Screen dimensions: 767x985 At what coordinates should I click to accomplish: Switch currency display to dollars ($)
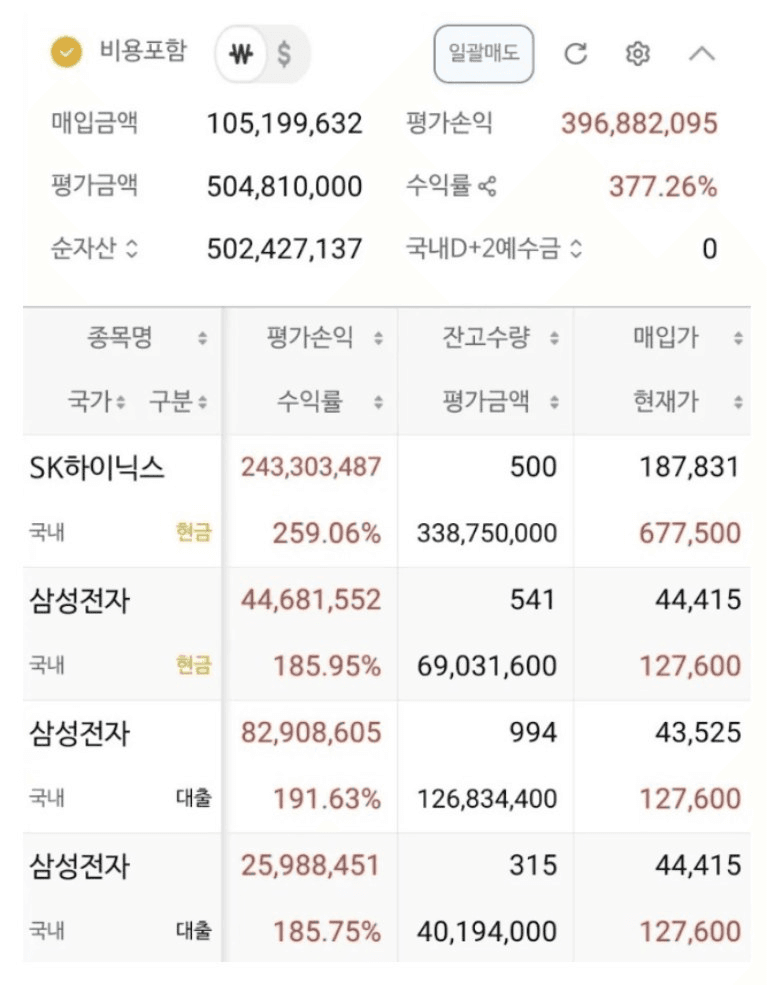click(x=285, y=54)
